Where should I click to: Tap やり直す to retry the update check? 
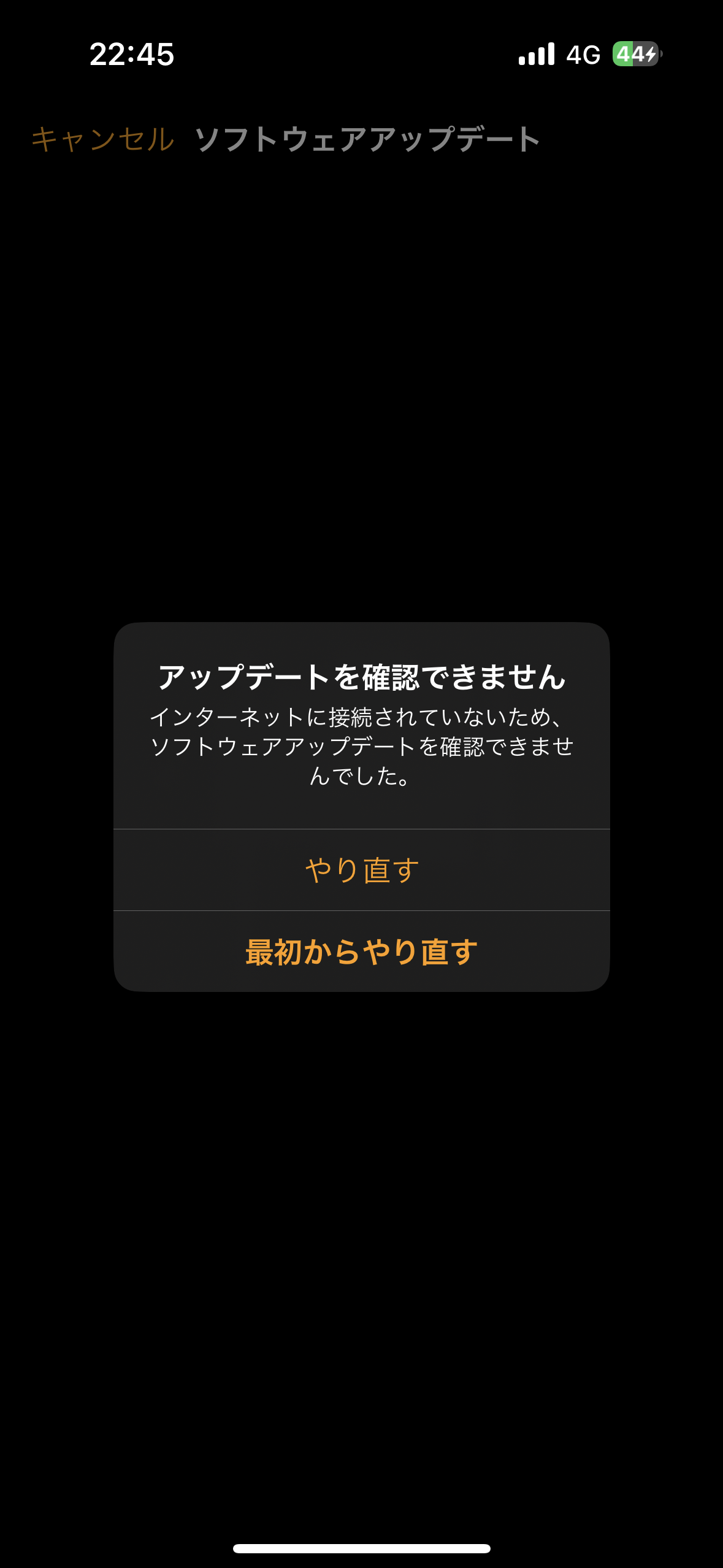tap(362, 870)
